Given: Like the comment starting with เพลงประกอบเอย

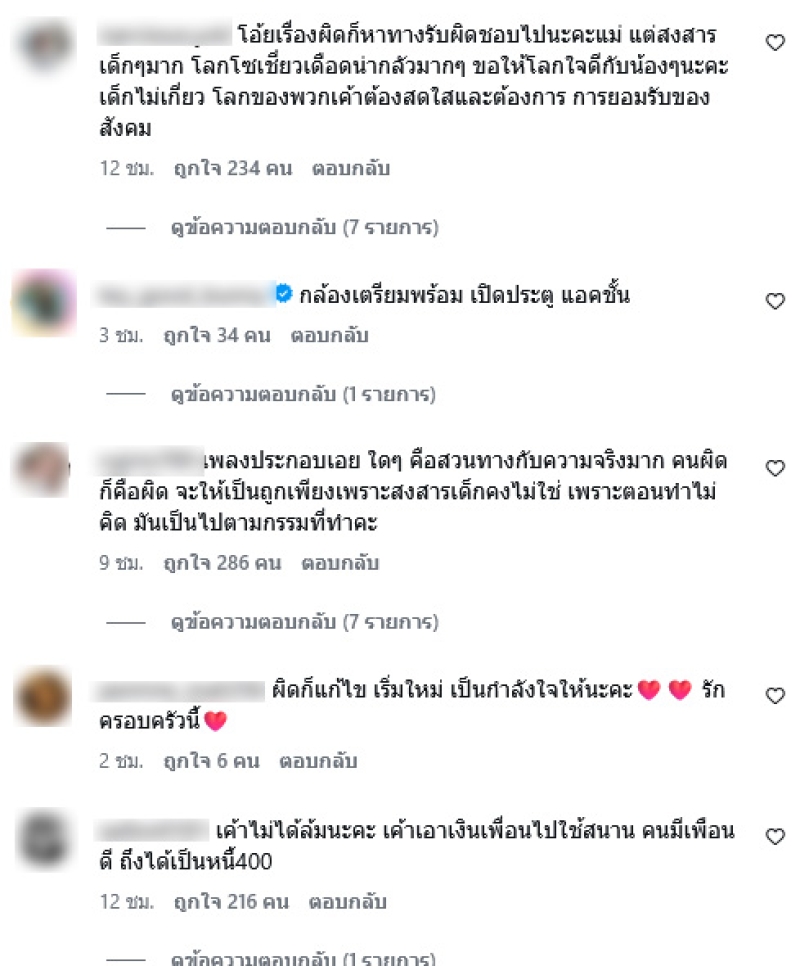Looking at the screenshot, I should coord(775,468).
